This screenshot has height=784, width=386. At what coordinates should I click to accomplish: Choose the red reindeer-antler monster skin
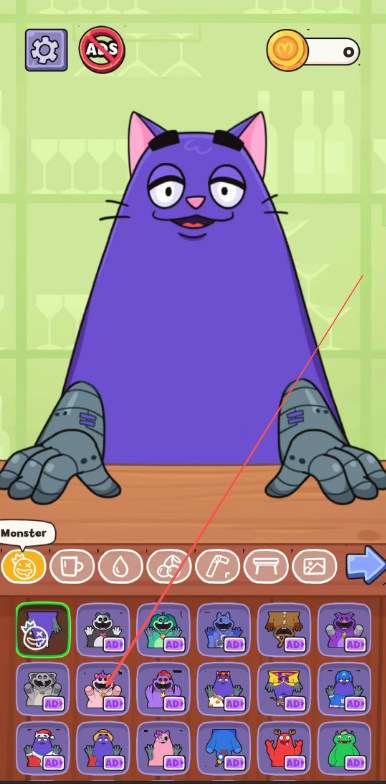coord(284,748)
